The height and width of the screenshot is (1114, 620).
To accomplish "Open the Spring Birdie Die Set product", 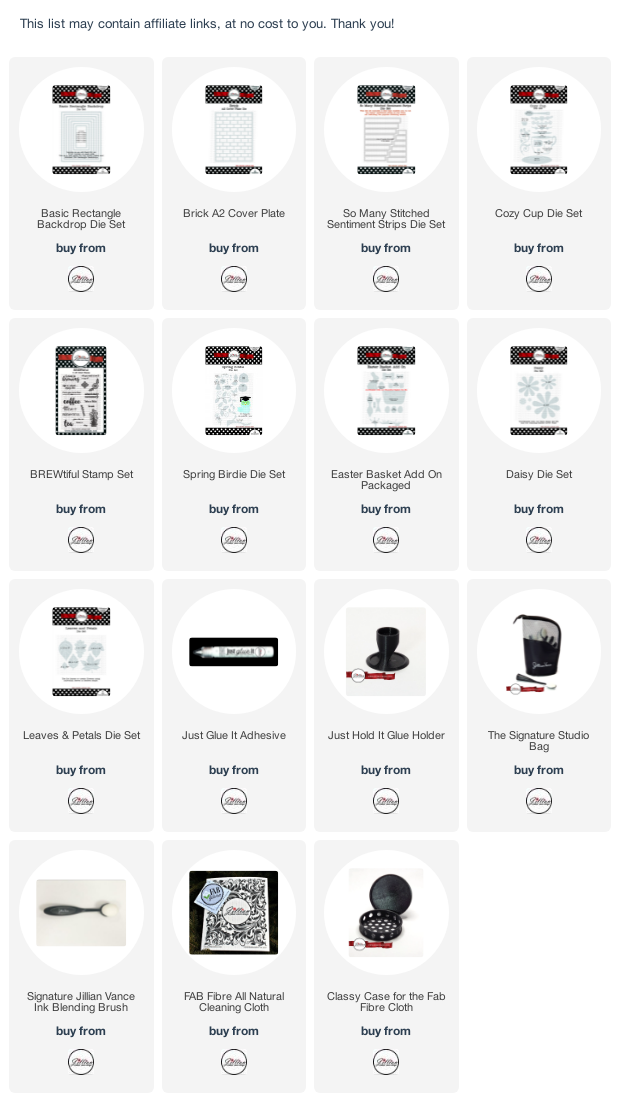I will click(234, 475).
